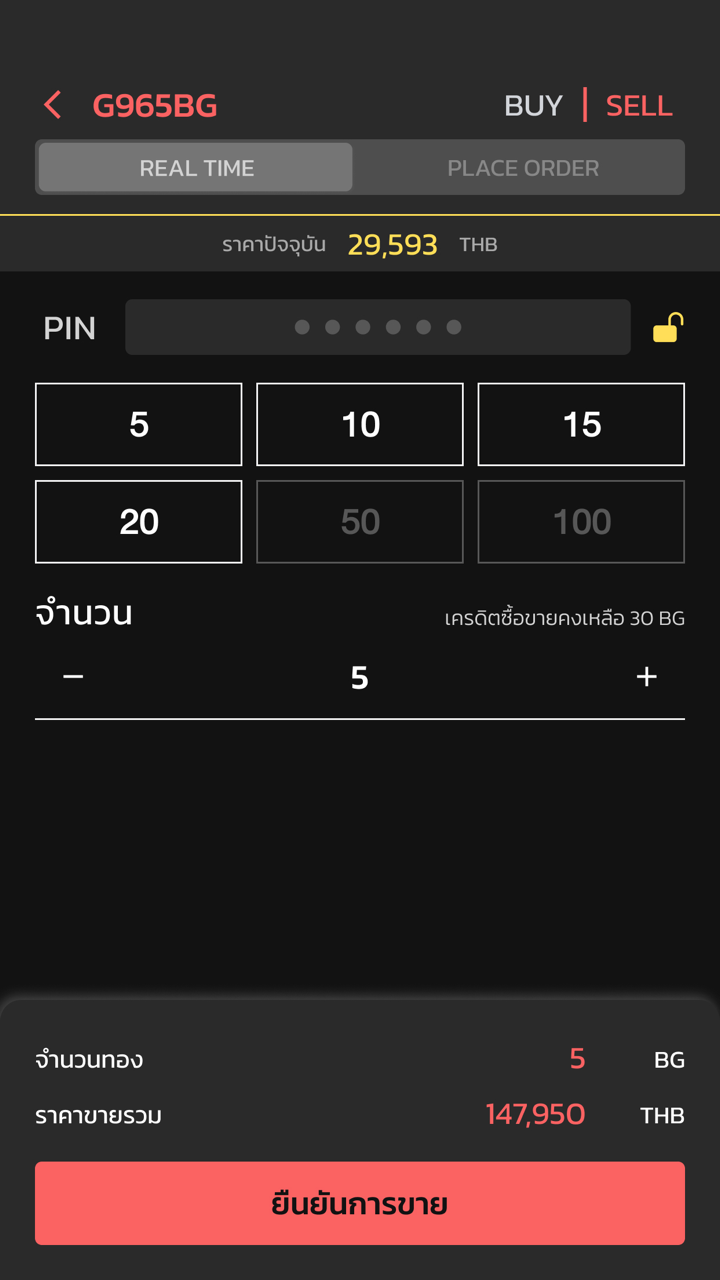Tap the plus sign to increase quantity

coord(646,676)
